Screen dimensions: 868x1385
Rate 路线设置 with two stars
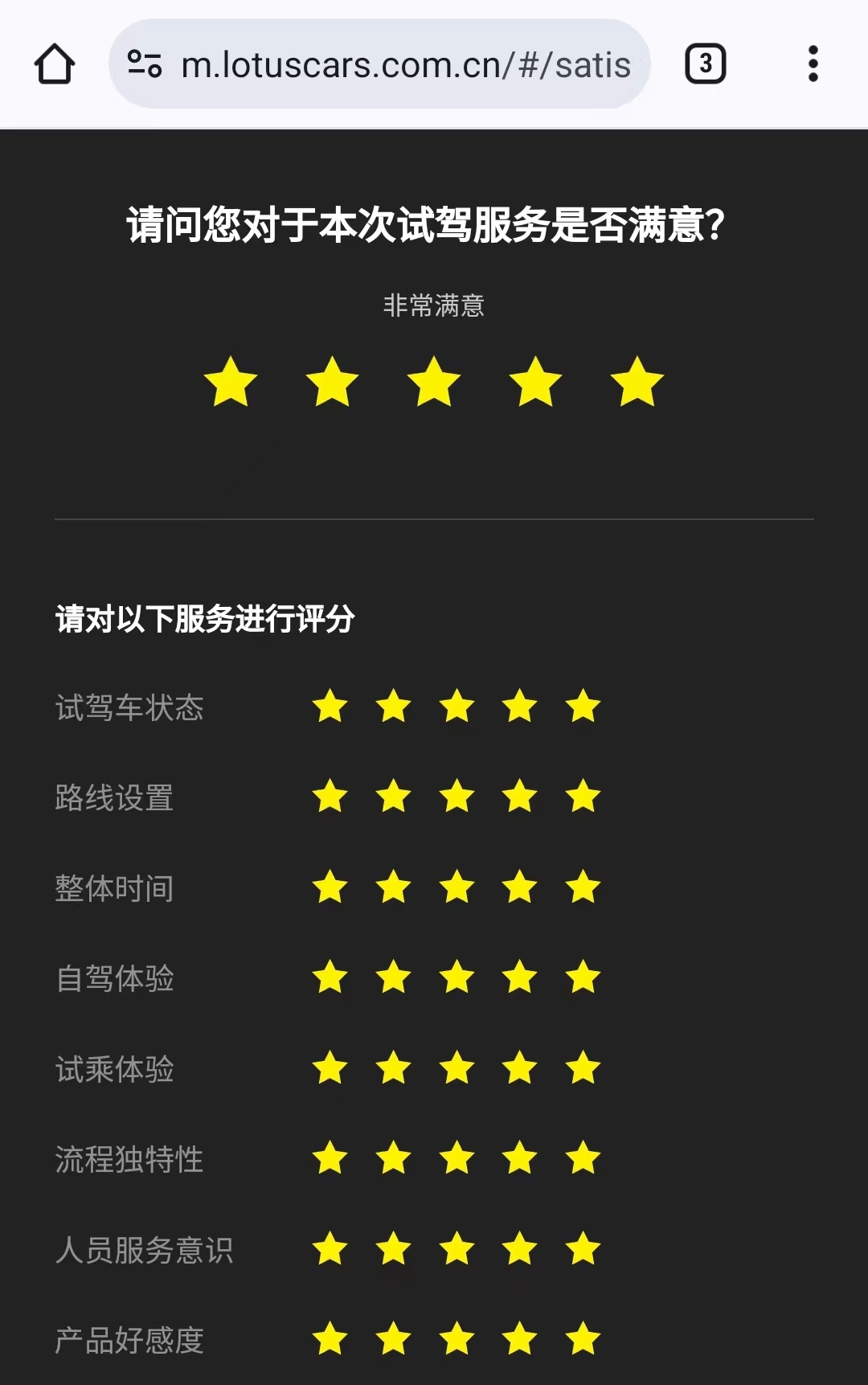(394, 797)
